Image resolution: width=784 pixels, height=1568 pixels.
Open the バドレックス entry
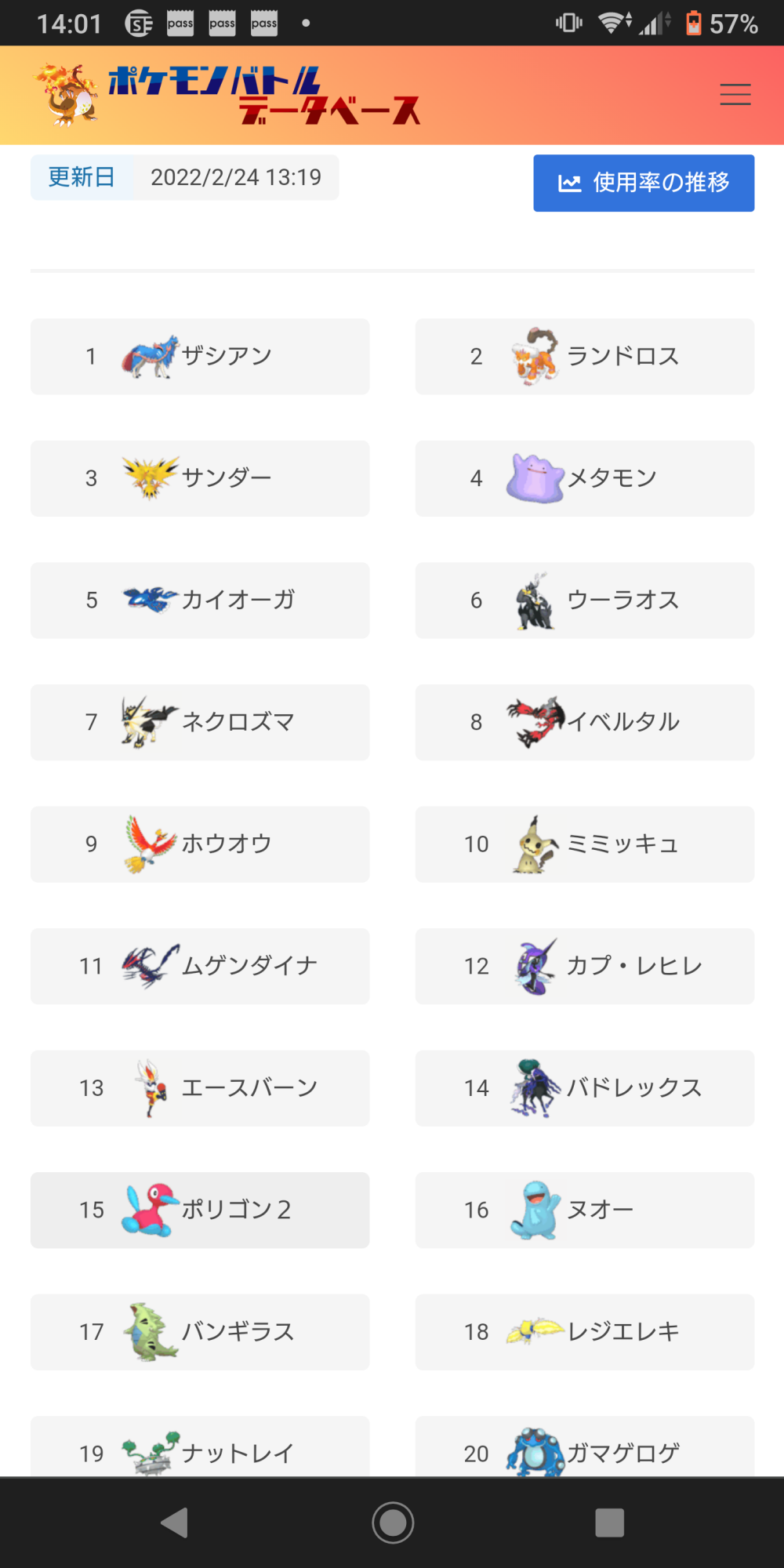click(585, 1088)
